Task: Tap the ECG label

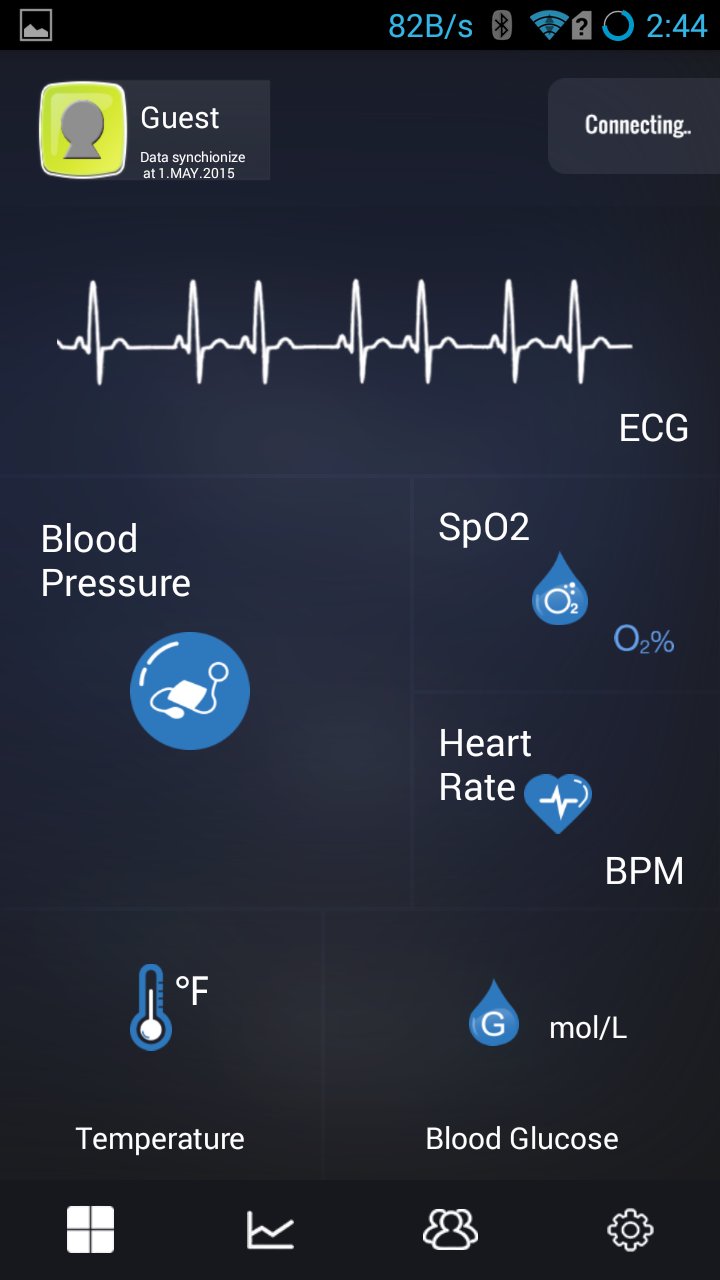Action: tap(655, 428)
